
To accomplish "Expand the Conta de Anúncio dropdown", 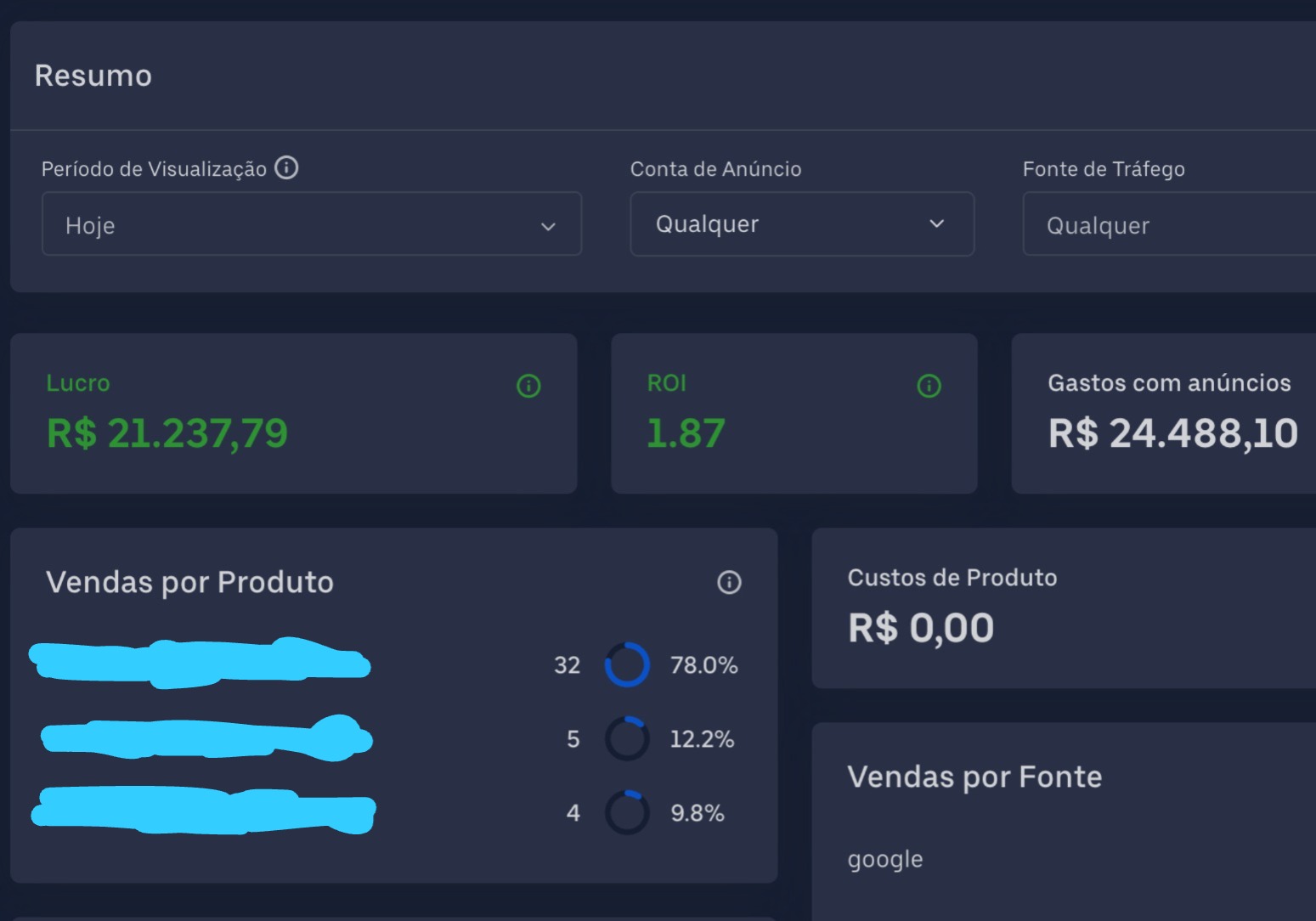I will (x=801, y=224).
